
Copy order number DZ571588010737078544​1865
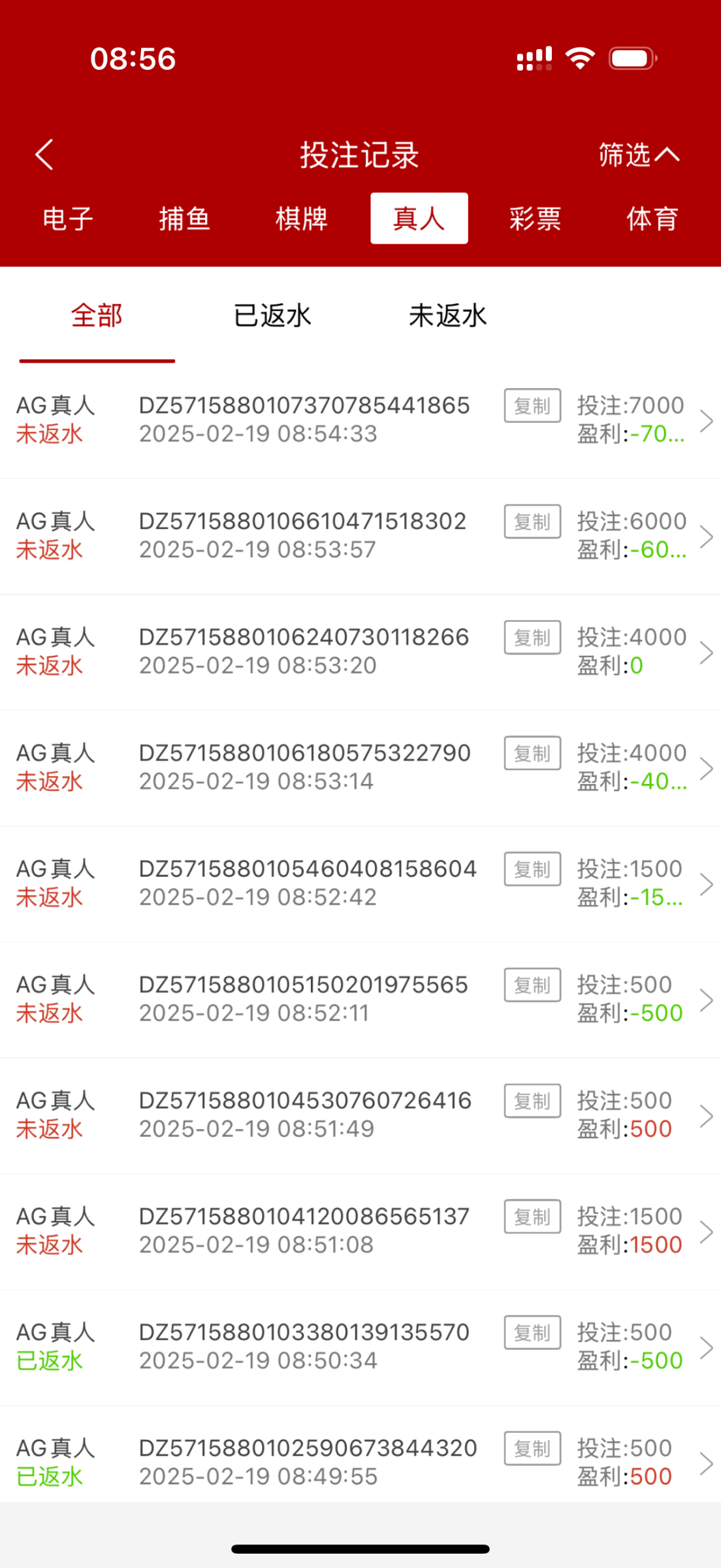[x=532, y=406]
